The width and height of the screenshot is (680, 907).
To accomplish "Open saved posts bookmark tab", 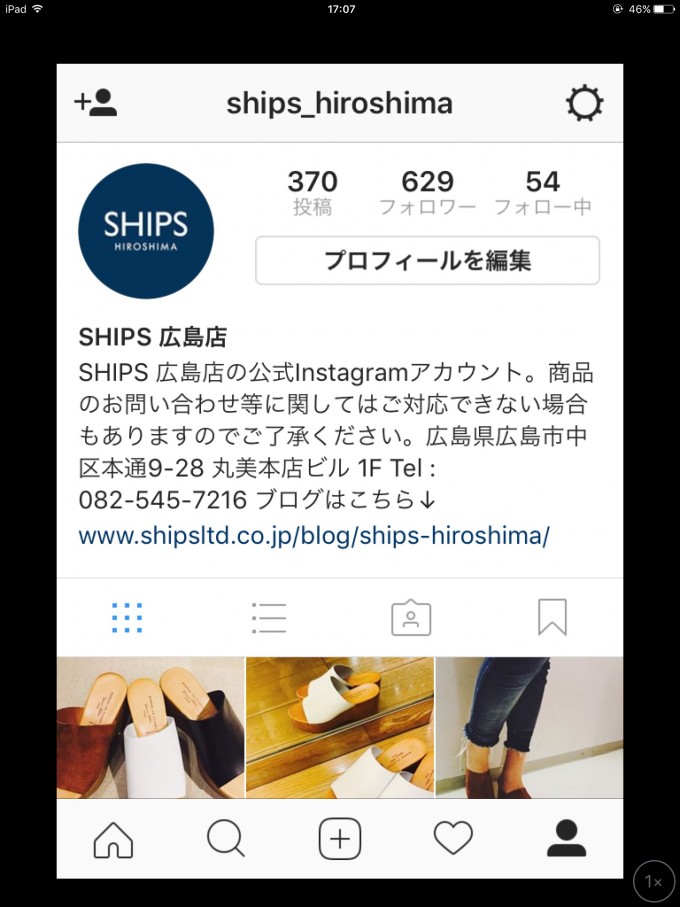I will click(x=552, y=618).
